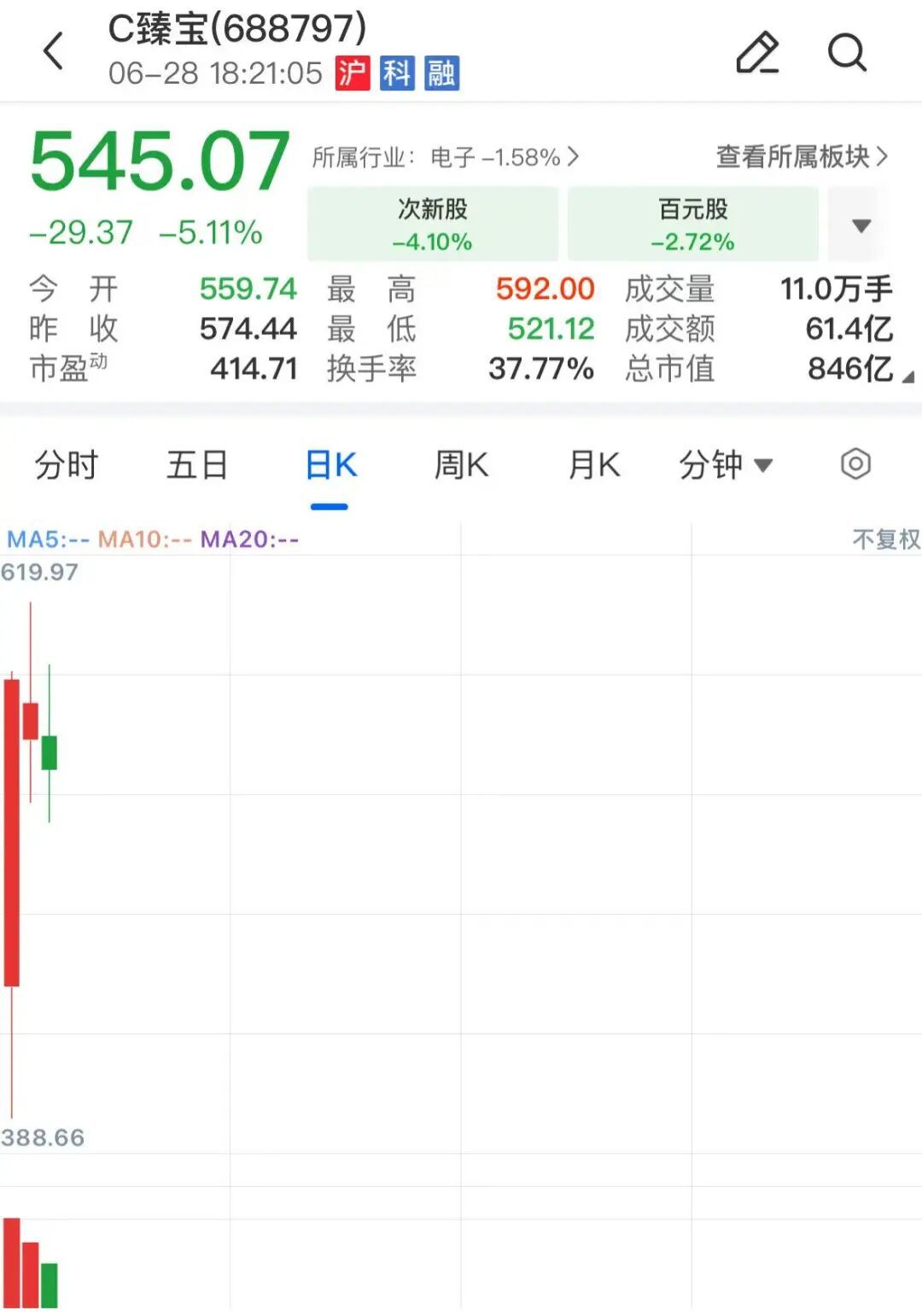Viewport: 922px width, 1316px height.
Task: Open 查看所属板块 link
Action: (802, 156)
